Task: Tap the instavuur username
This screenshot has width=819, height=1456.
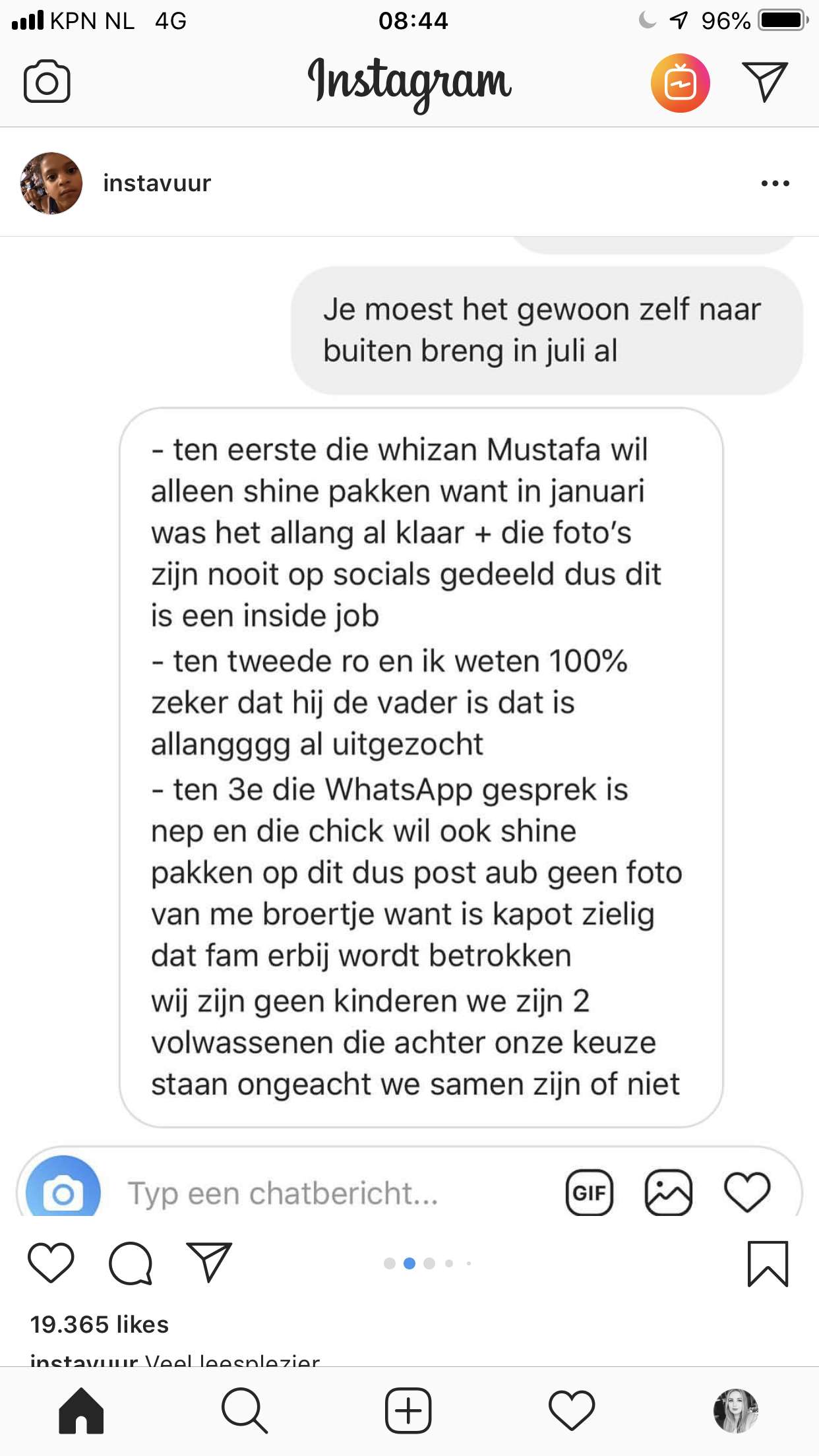Action: click(157, 183)
